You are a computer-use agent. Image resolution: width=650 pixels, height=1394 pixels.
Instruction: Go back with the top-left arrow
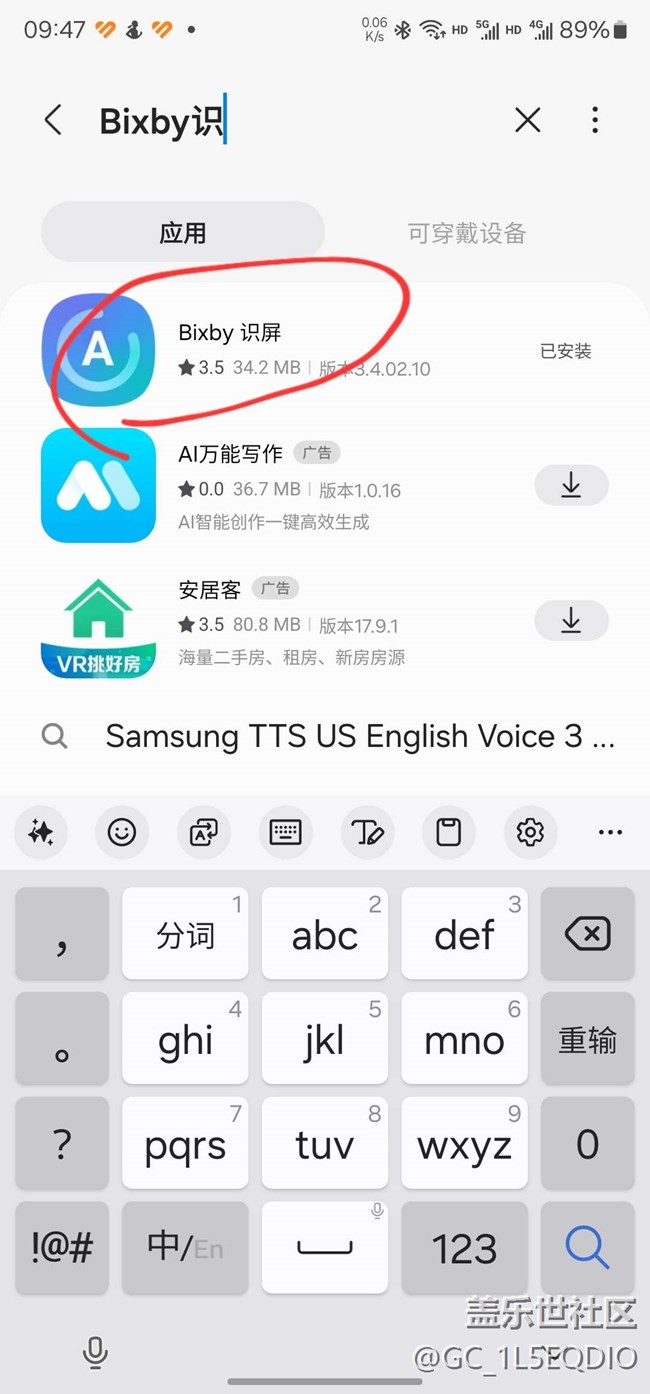click(x=54, y=121)
